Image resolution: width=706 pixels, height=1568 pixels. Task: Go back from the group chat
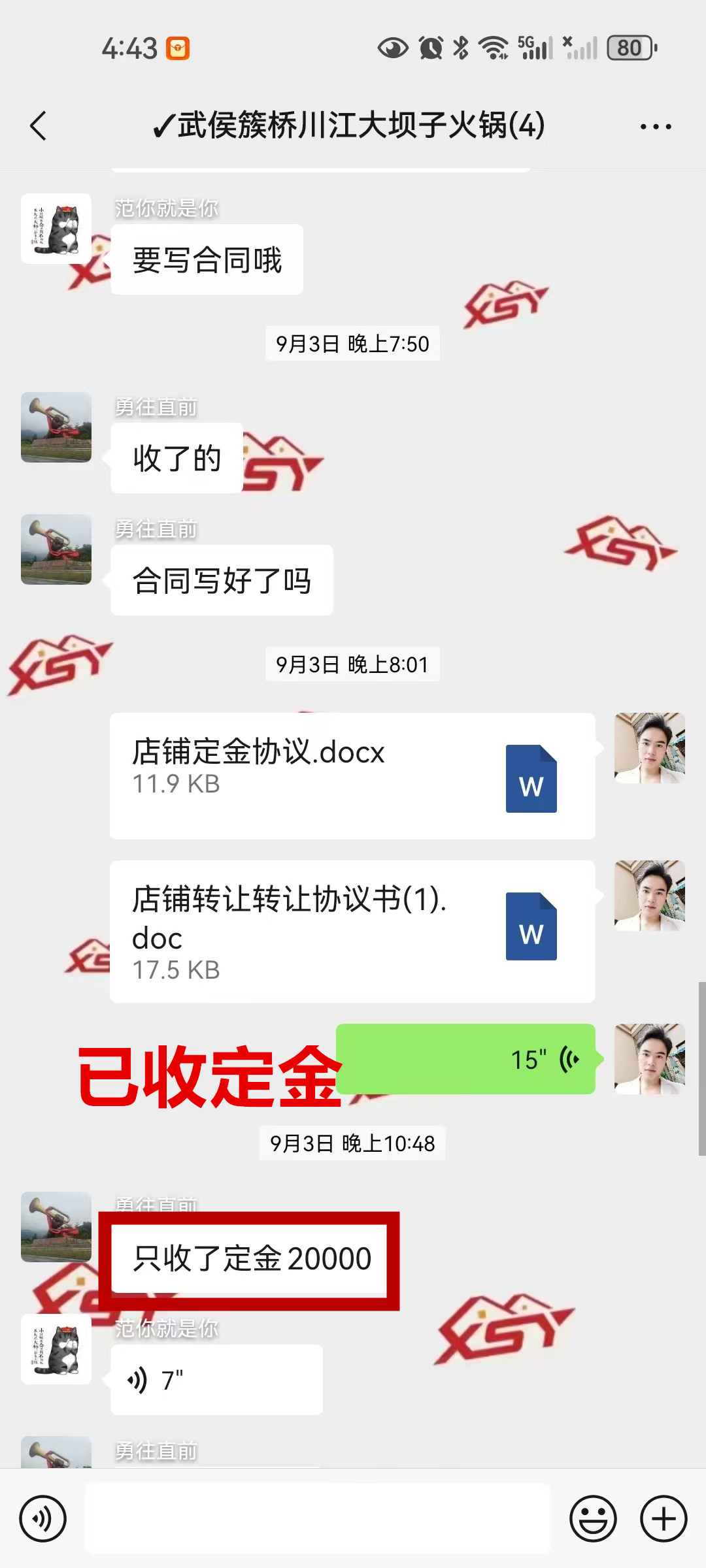pos(39,125)
